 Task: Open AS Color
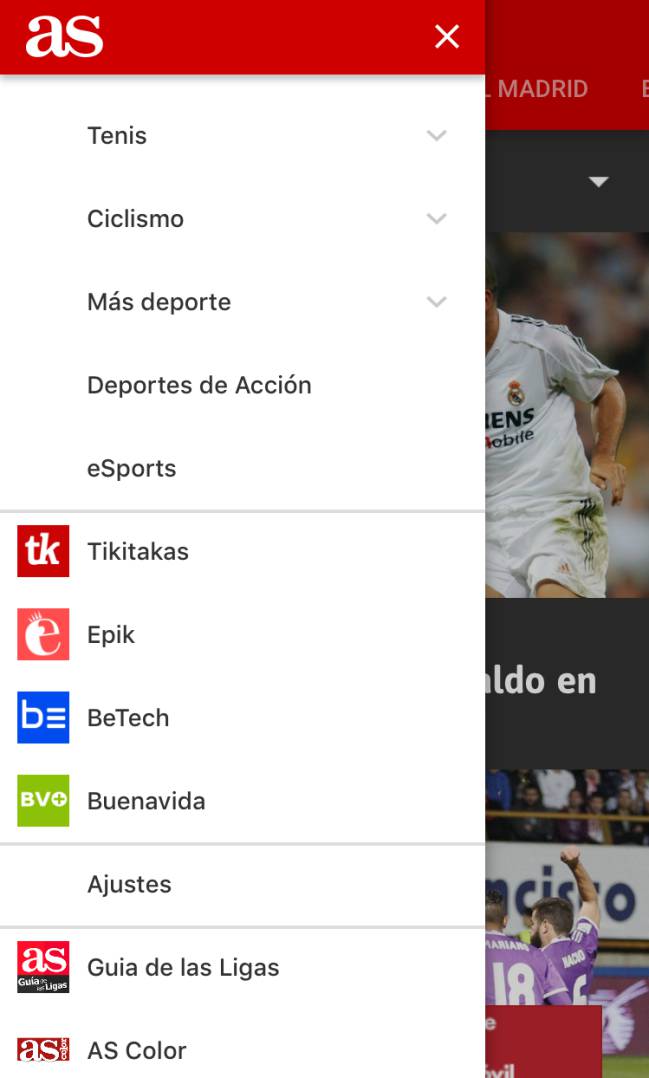[x=136, y=1050]
